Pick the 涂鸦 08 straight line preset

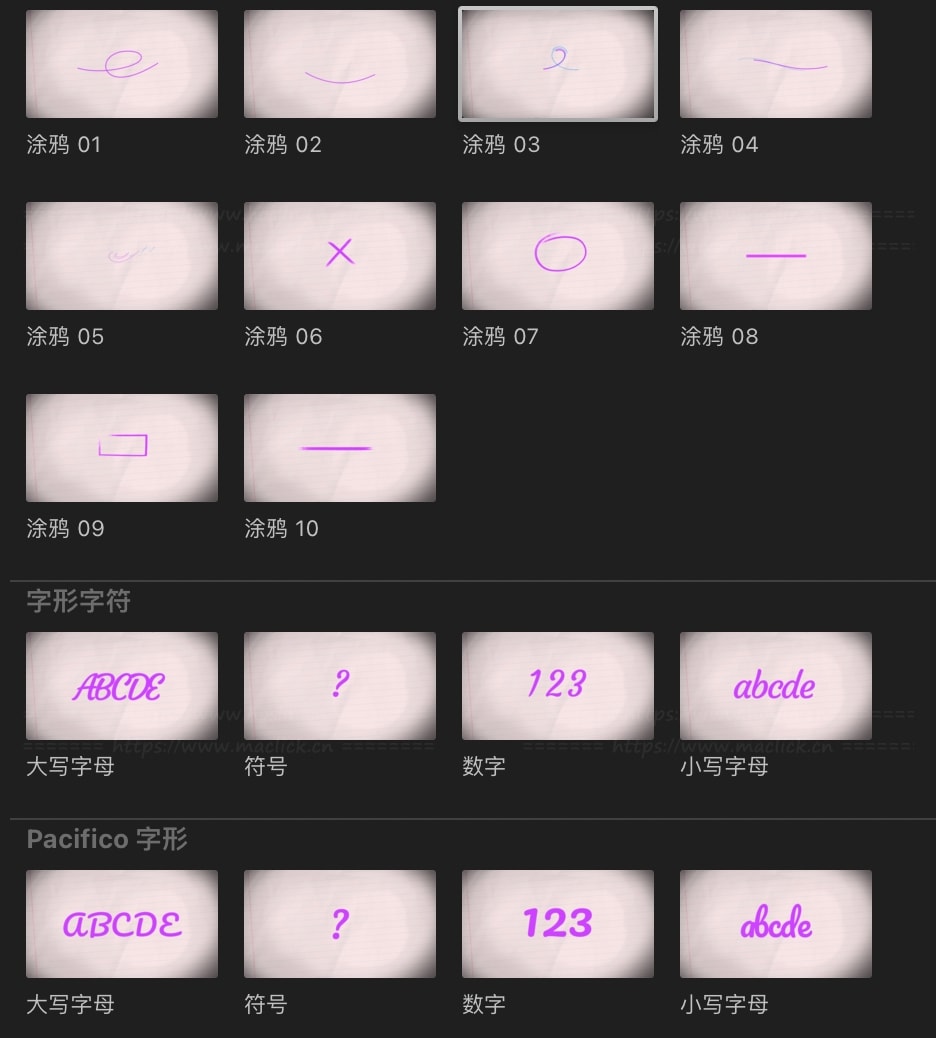(776, 256)
